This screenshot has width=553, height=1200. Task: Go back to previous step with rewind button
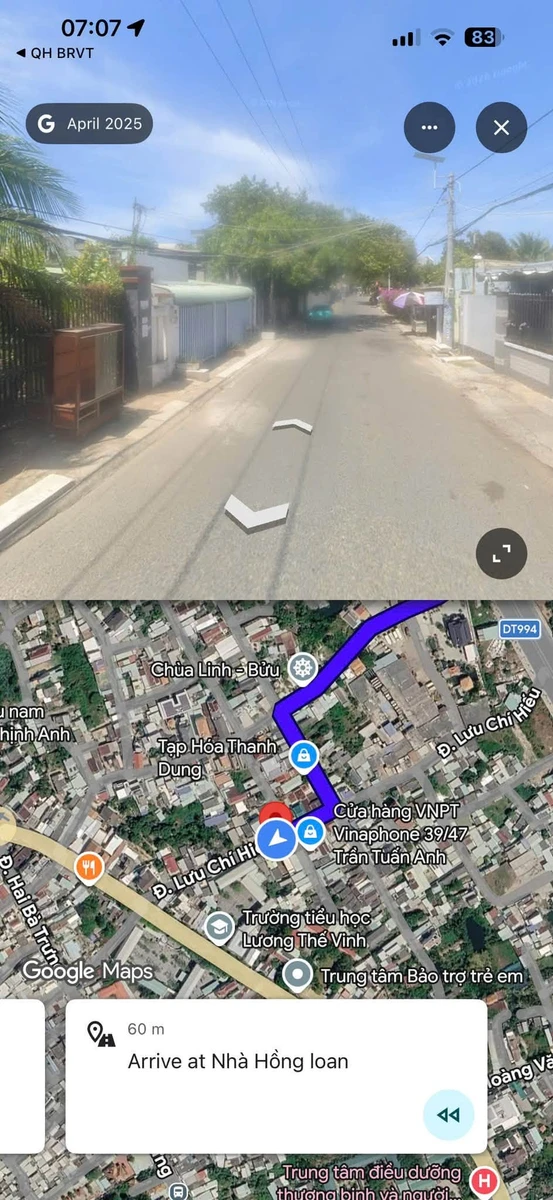(x=449, y=1115)
